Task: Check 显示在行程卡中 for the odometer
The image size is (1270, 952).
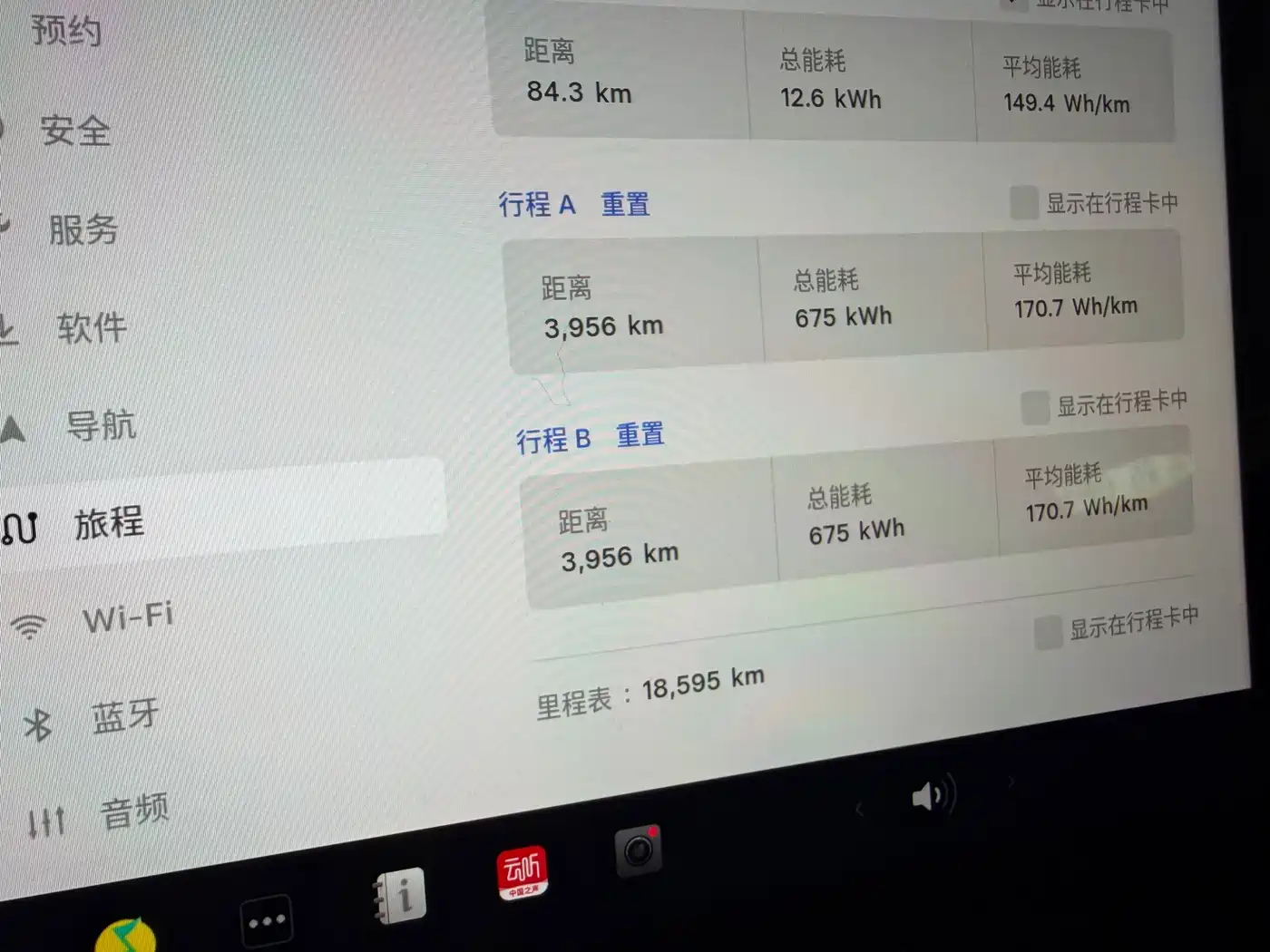Action: [1048, 632]
